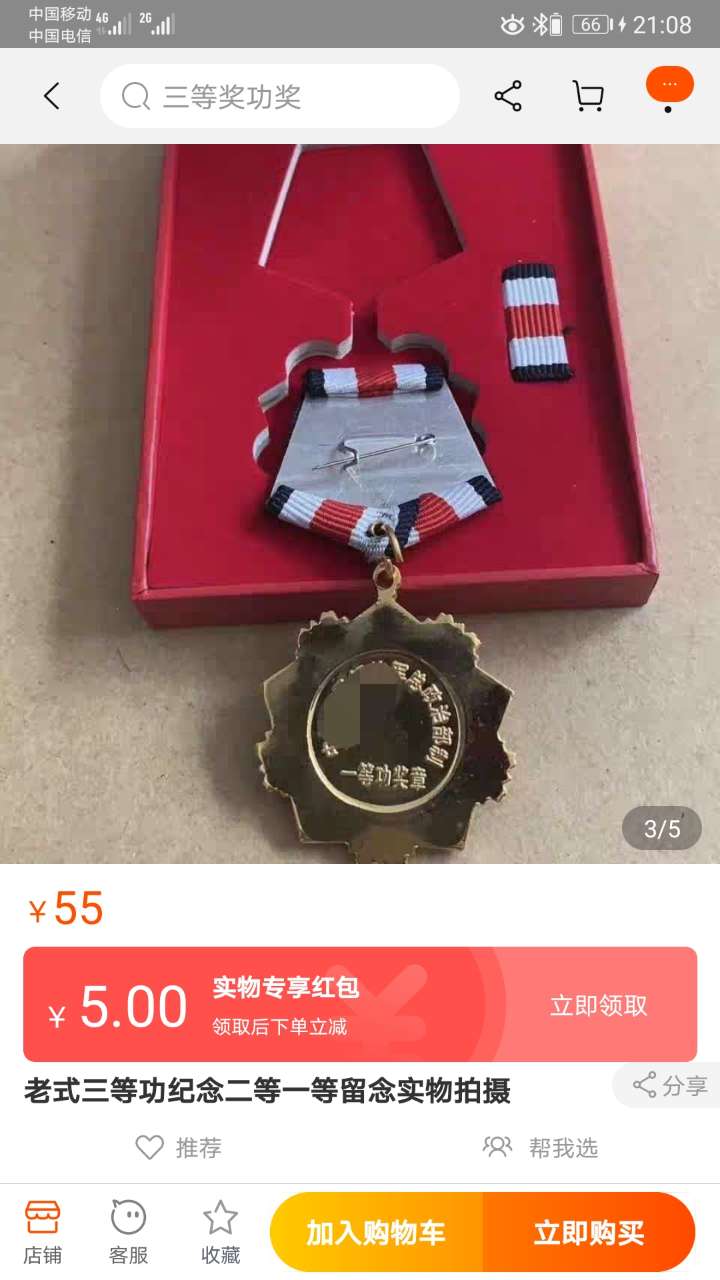Visit the seller's 店铺 store
This screenshot has height=1280, width=720.
(42, 1231)
